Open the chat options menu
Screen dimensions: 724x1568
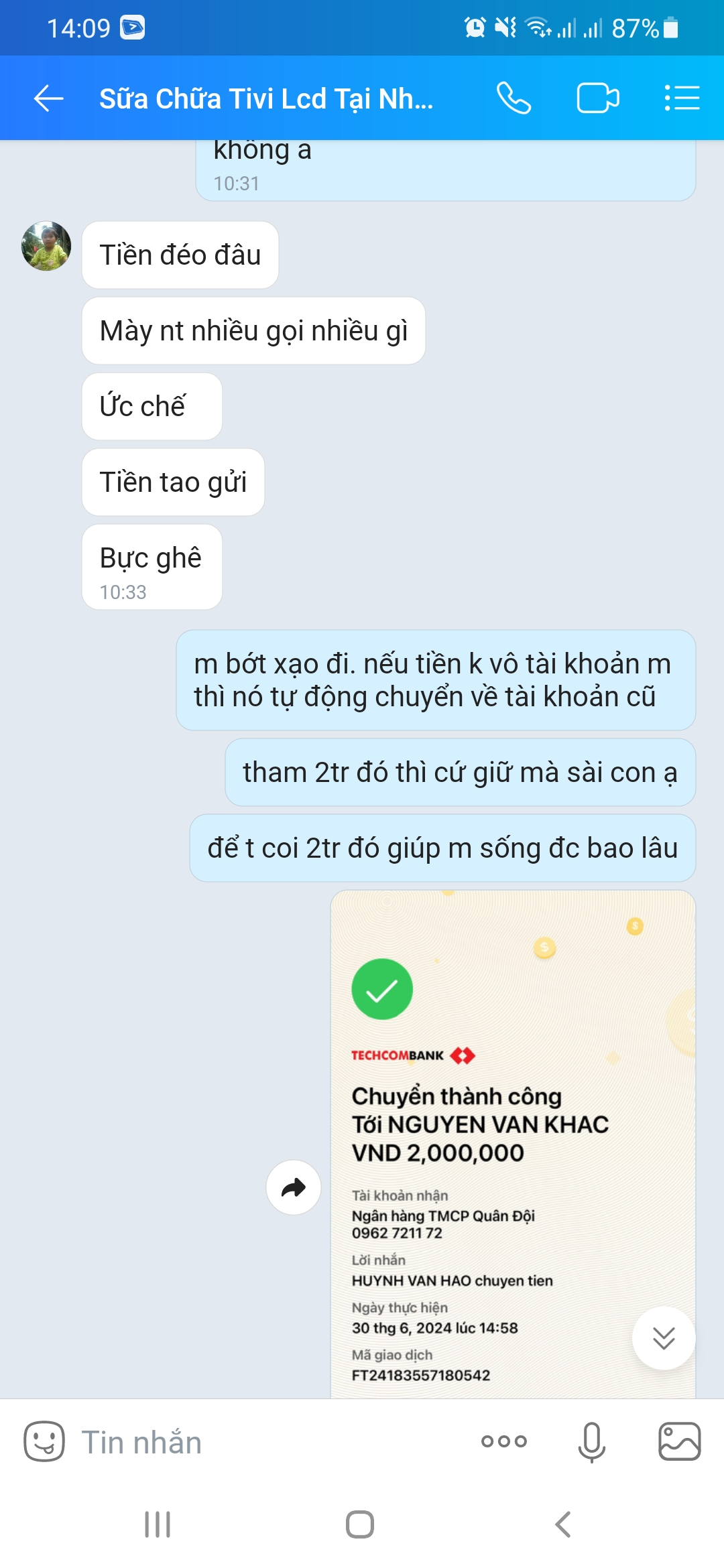(x=682, y=99)
